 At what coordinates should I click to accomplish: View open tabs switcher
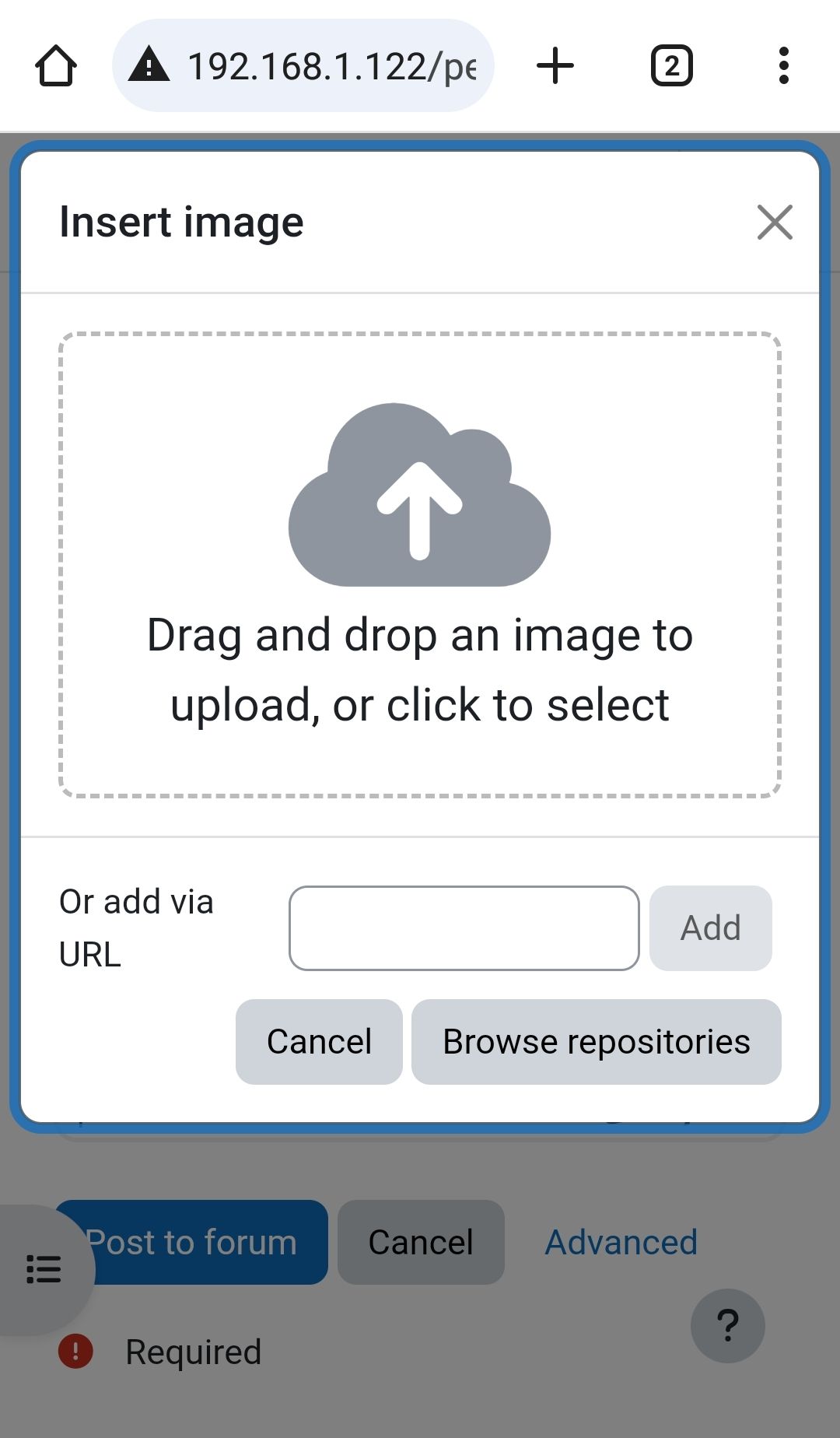tap(672, 65)
